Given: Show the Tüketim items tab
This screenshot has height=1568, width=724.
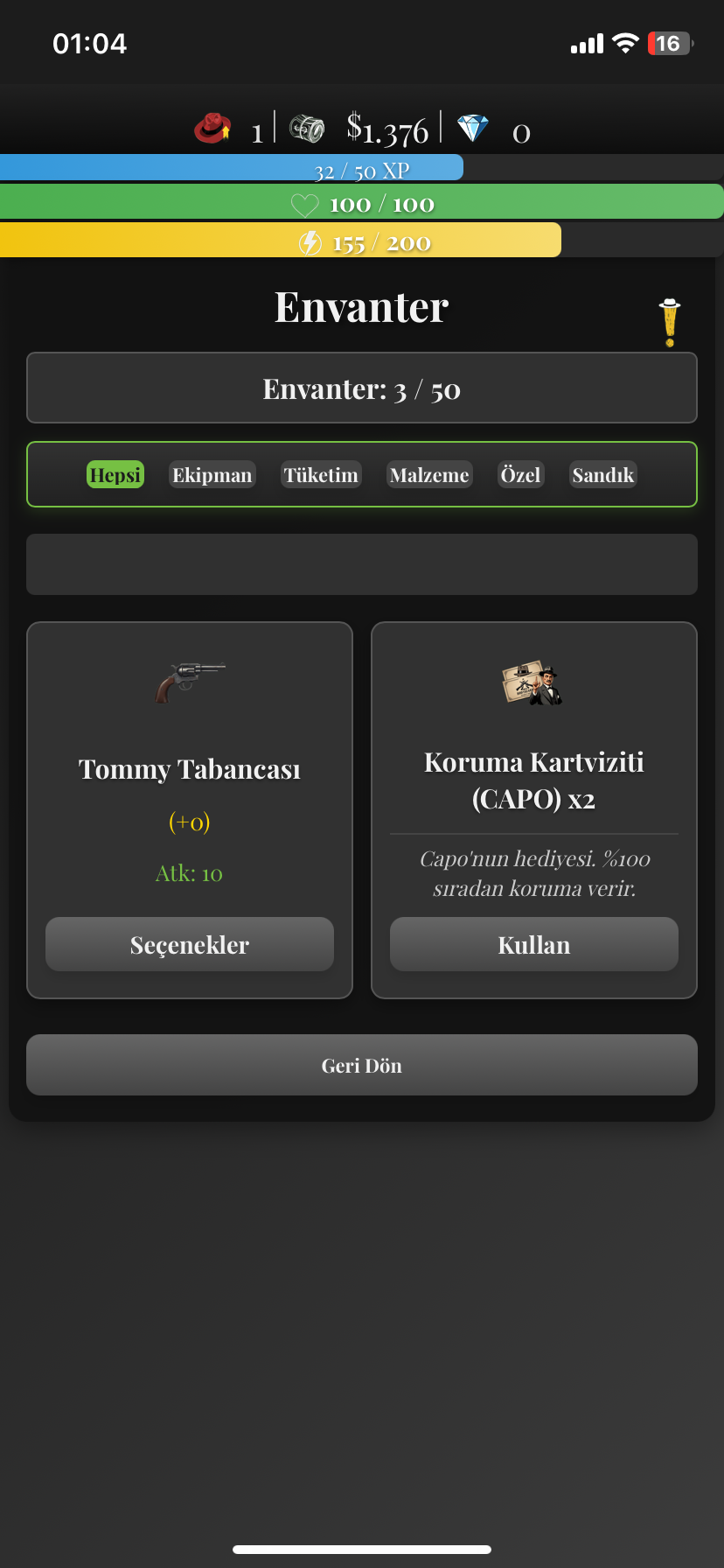Looking at the screenshot, I should click(321, 475).
